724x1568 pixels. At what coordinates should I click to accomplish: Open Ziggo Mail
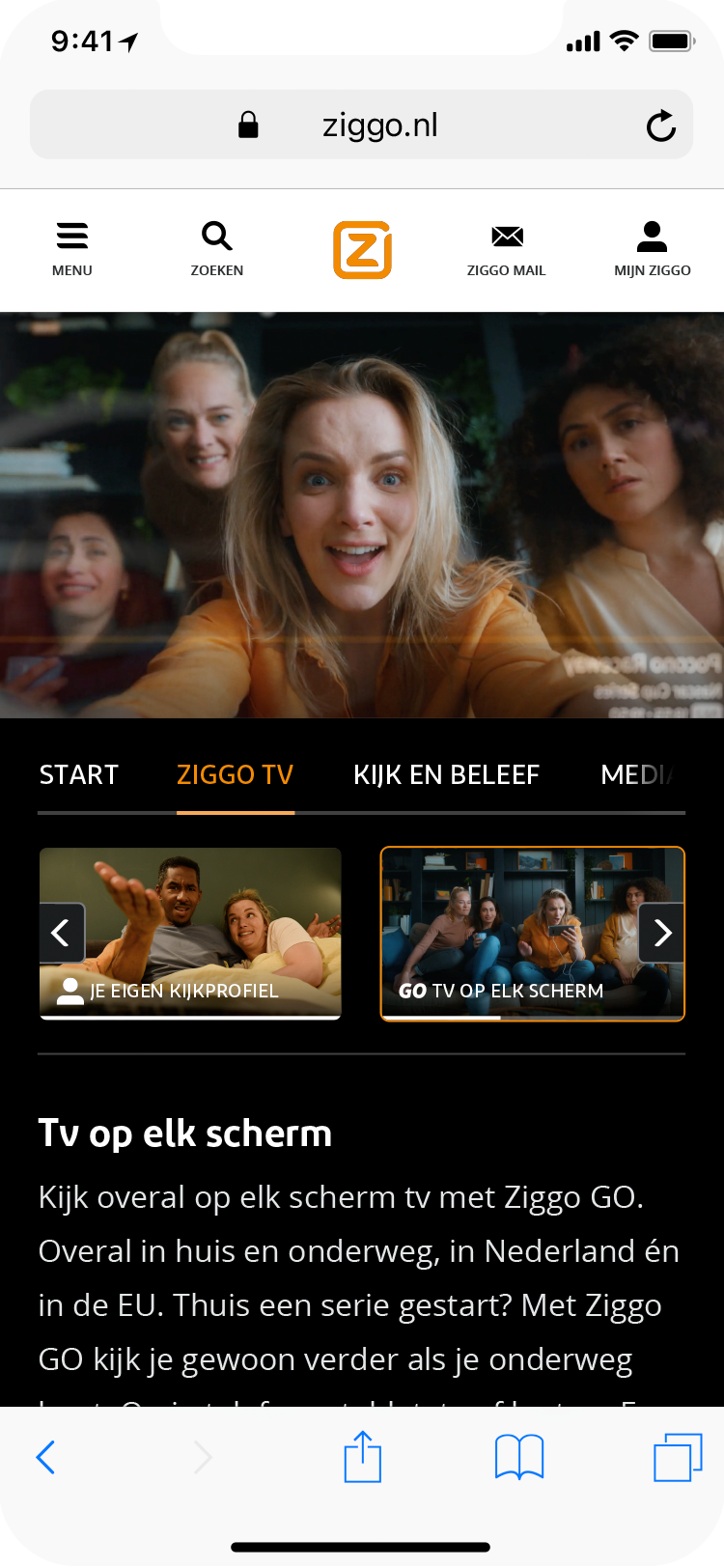(507, 248)
